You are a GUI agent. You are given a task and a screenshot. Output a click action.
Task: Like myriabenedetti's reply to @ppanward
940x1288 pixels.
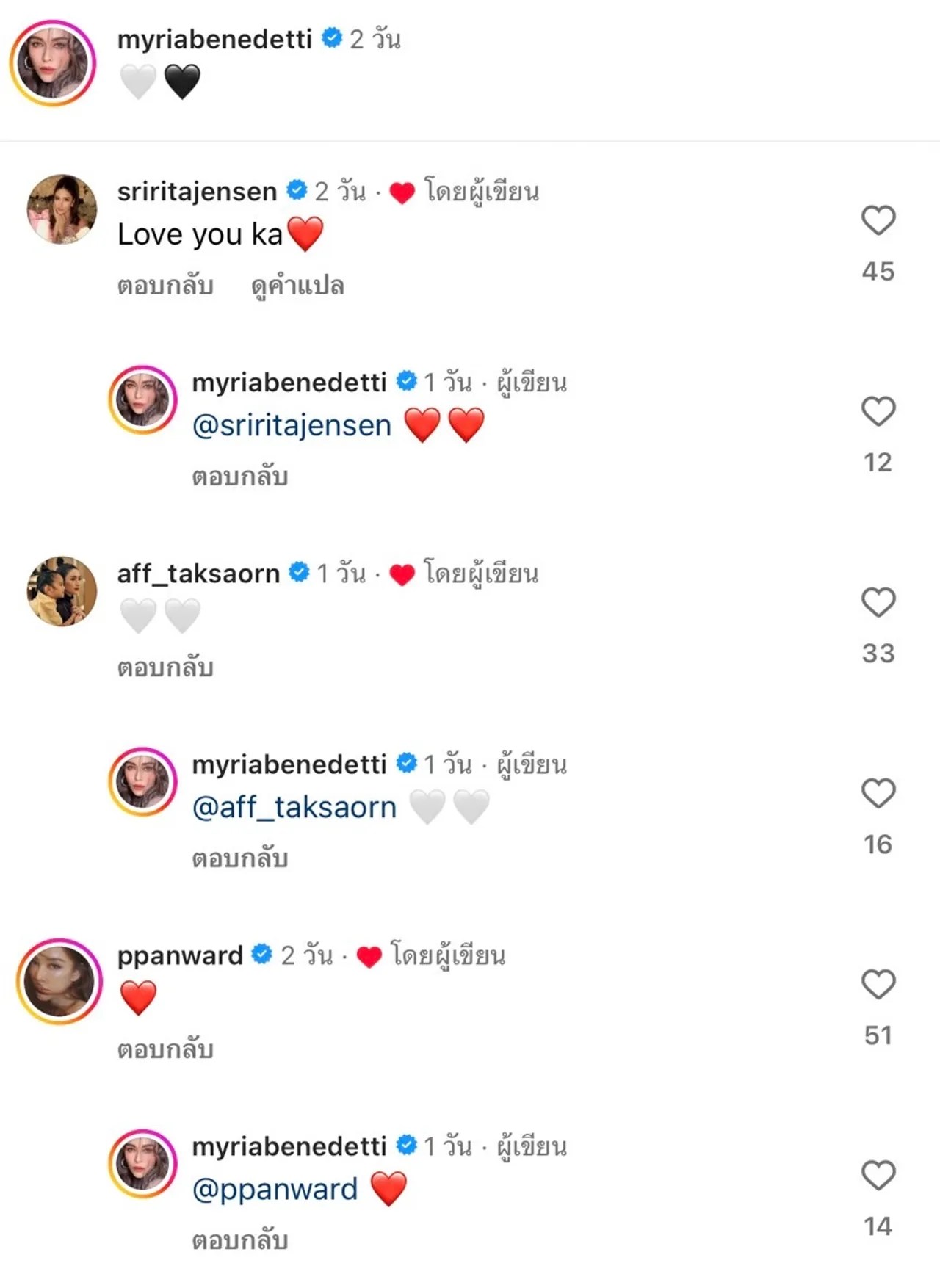click(878, 1175)
